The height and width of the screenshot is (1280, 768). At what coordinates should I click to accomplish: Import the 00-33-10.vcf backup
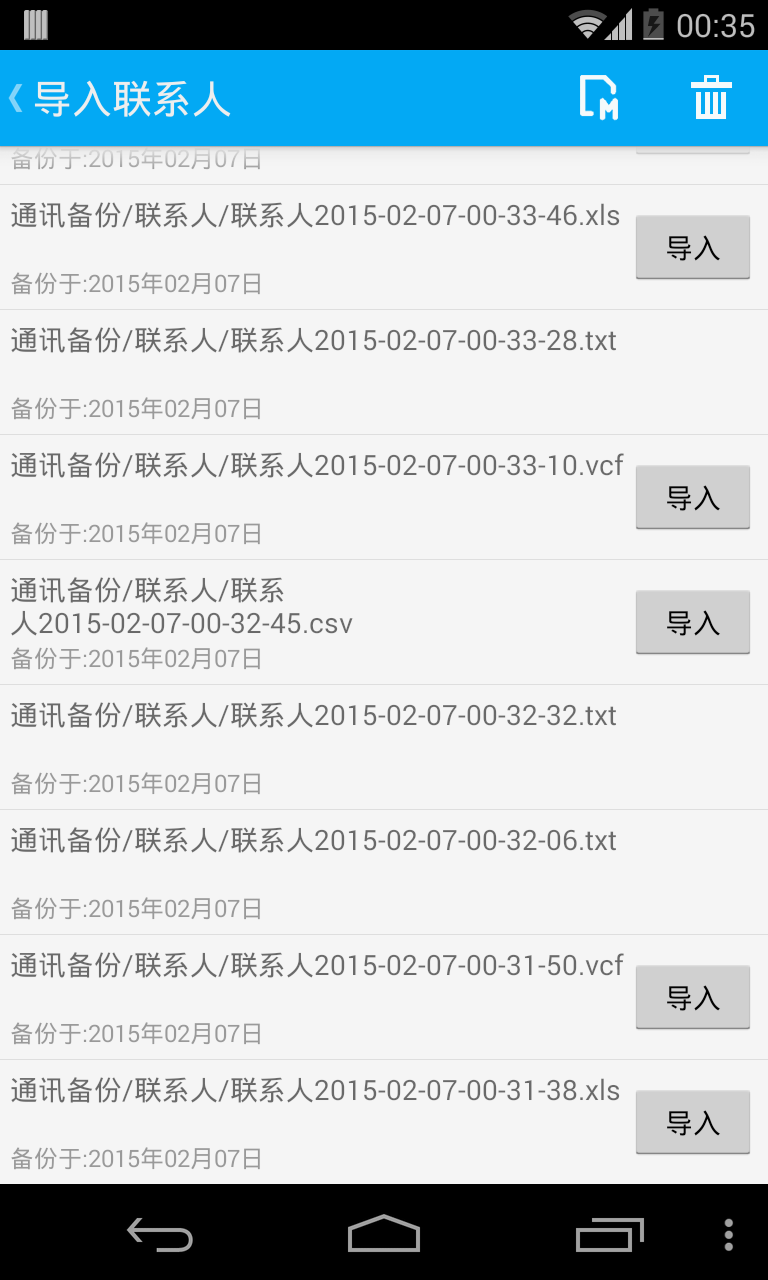[x=692, y=497]
